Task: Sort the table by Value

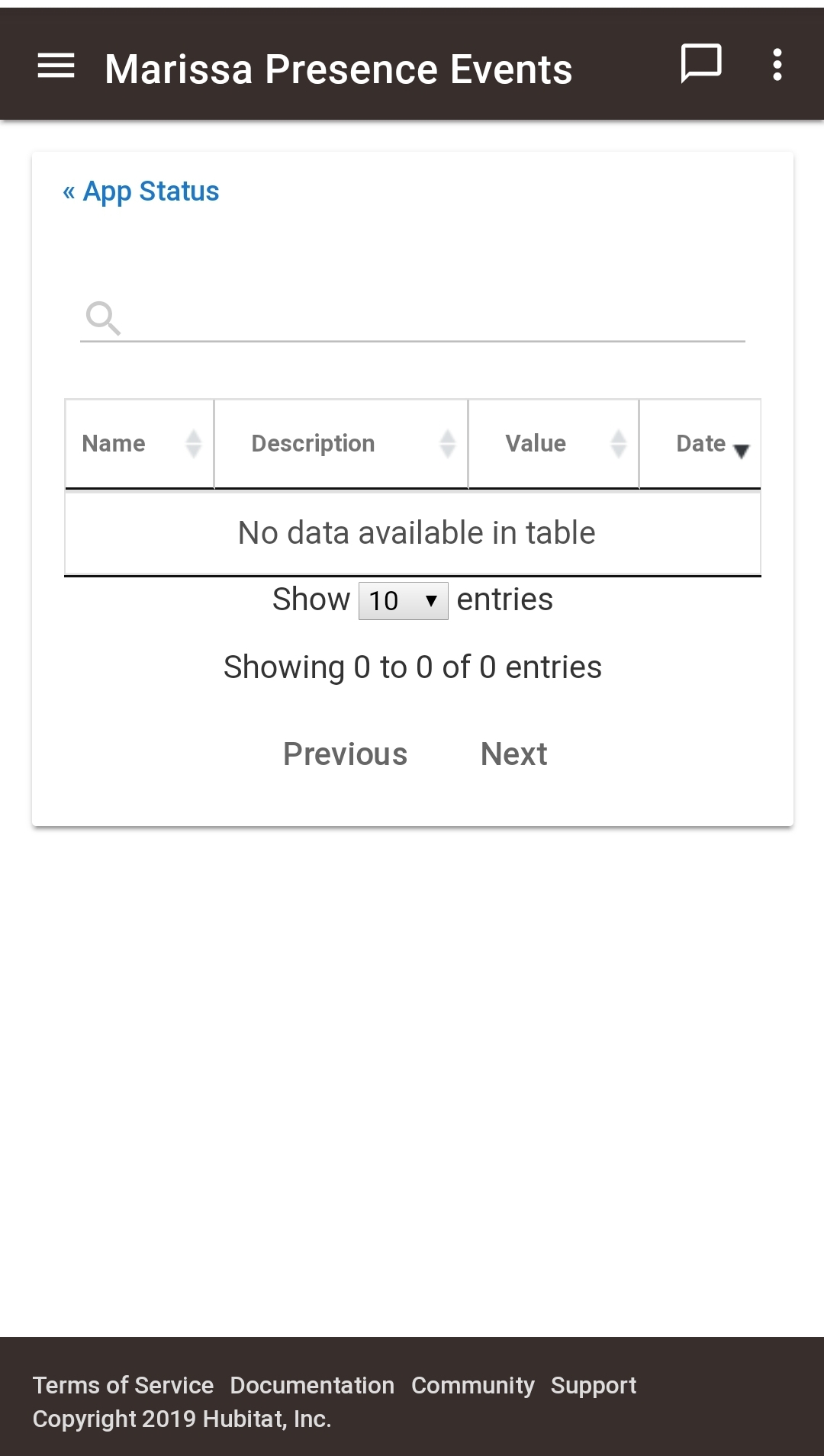Action: pyautogui.click(x=554, y=444)
